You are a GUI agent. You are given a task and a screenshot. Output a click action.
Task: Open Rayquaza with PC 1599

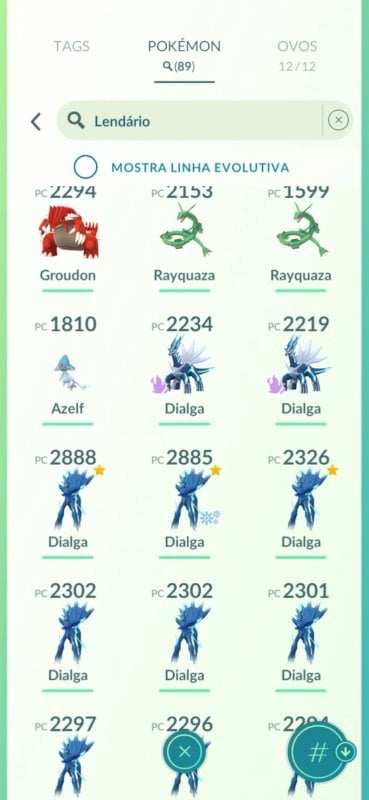click(x=301, y=237)
